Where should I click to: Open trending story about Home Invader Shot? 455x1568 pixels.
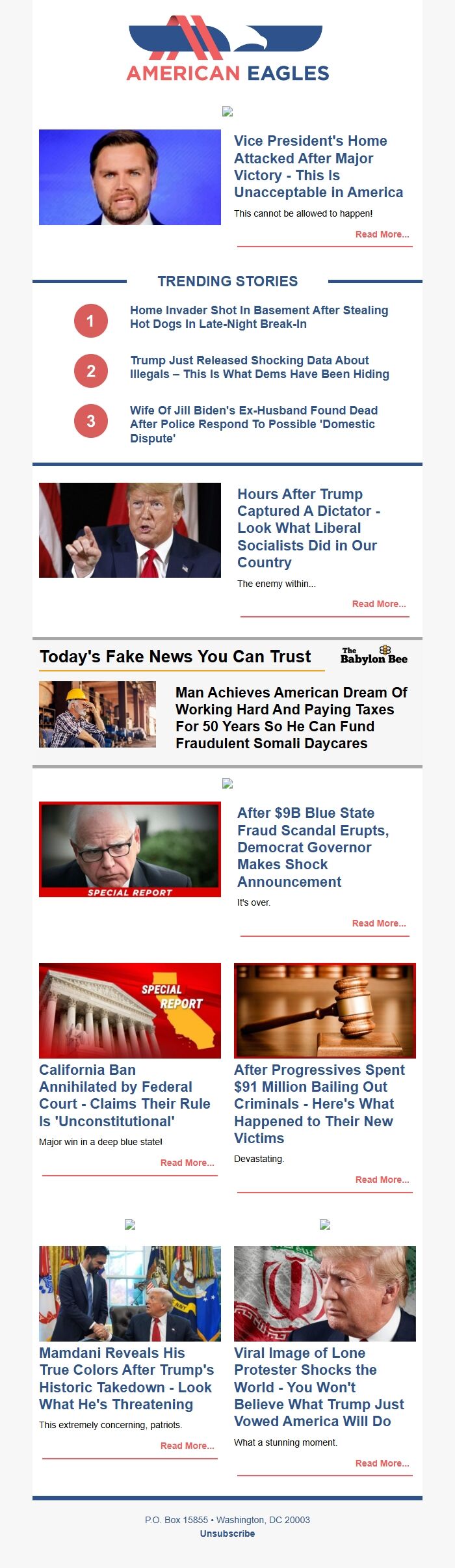259,317
